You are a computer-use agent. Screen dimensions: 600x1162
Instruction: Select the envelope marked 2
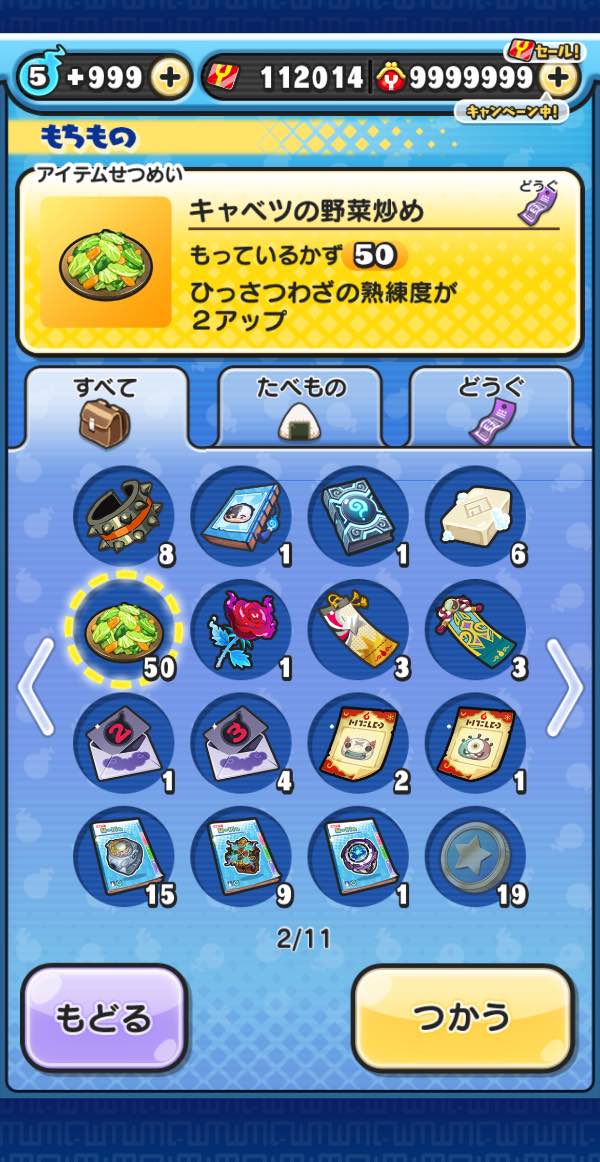[x=123, y=743]
